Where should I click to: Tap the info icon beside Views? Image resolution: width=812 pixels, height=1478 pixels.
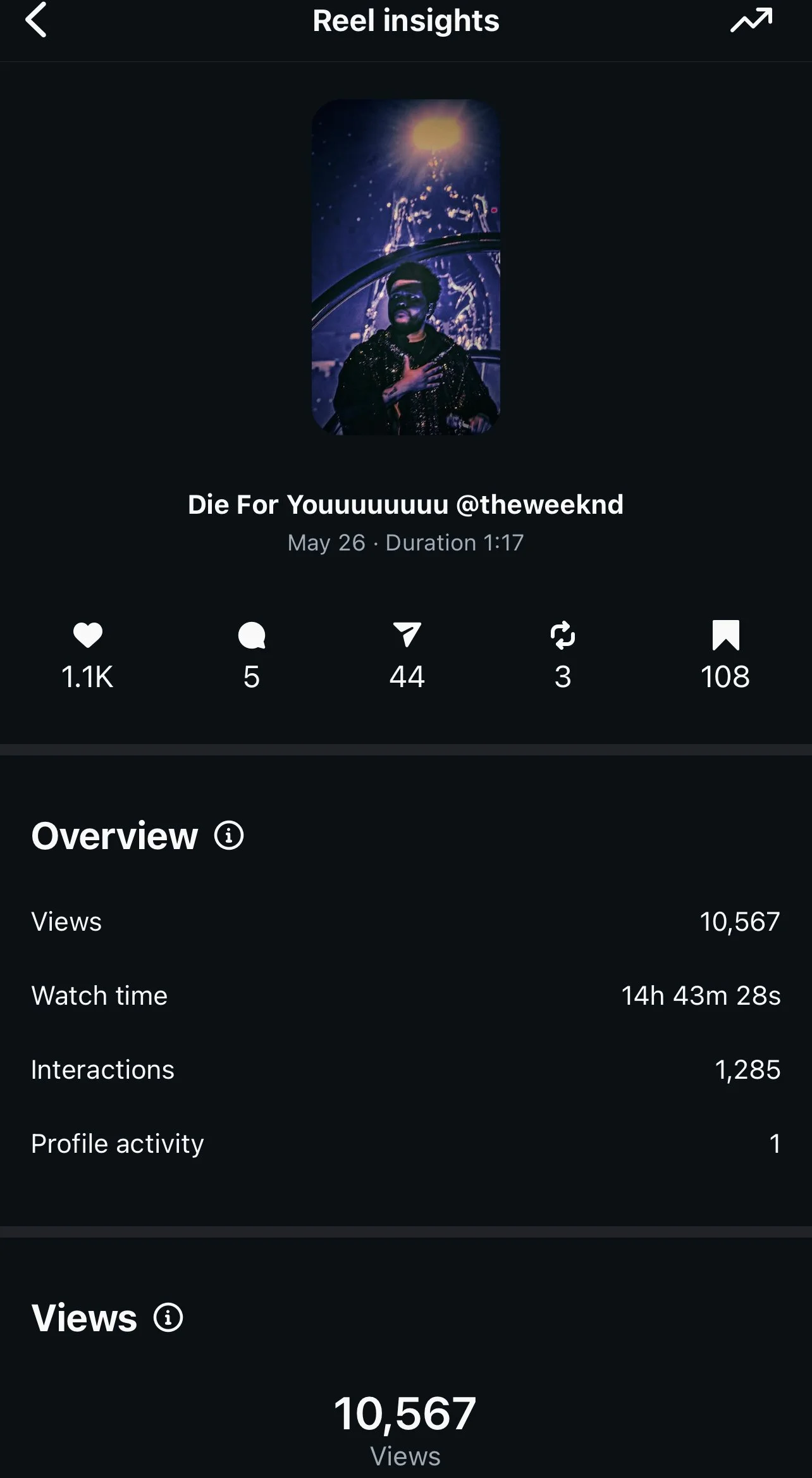168,1318
